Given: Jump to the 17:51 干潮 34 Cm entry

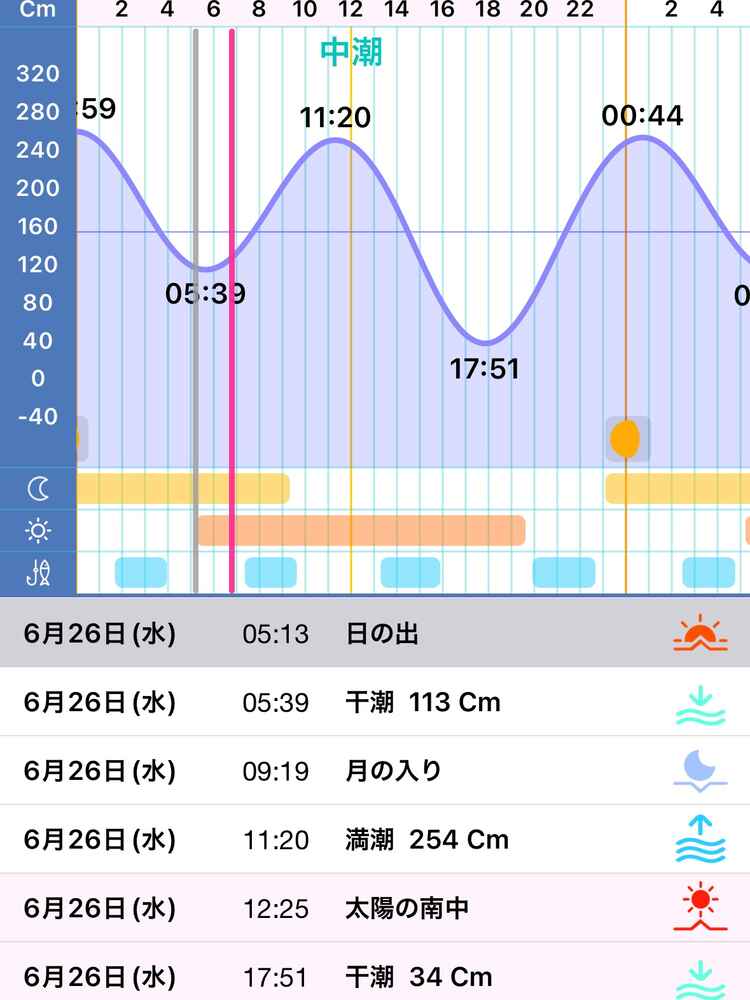Looking at the screenshot, I should tap(375, 975).
